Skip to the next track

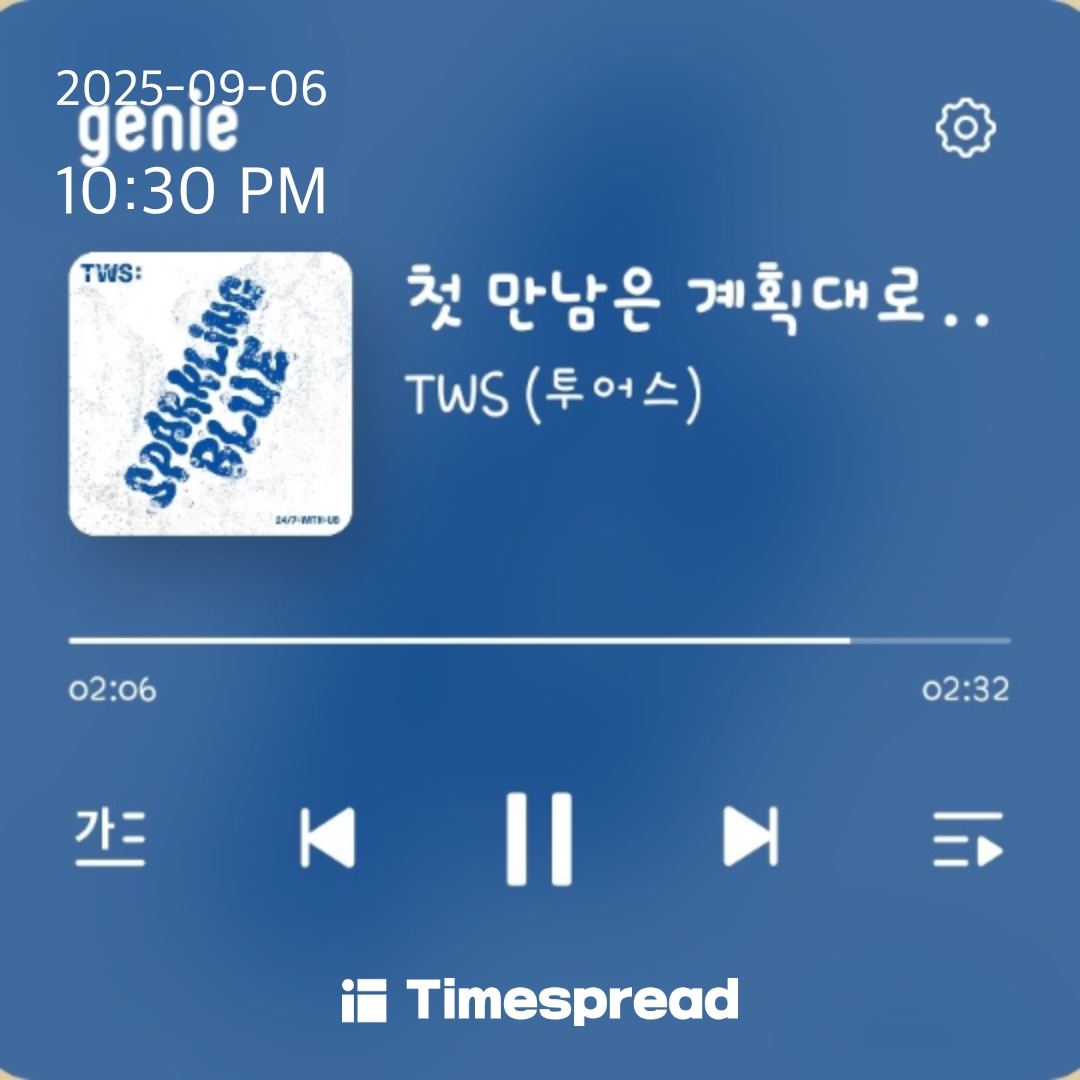click(x=750, y=837)
